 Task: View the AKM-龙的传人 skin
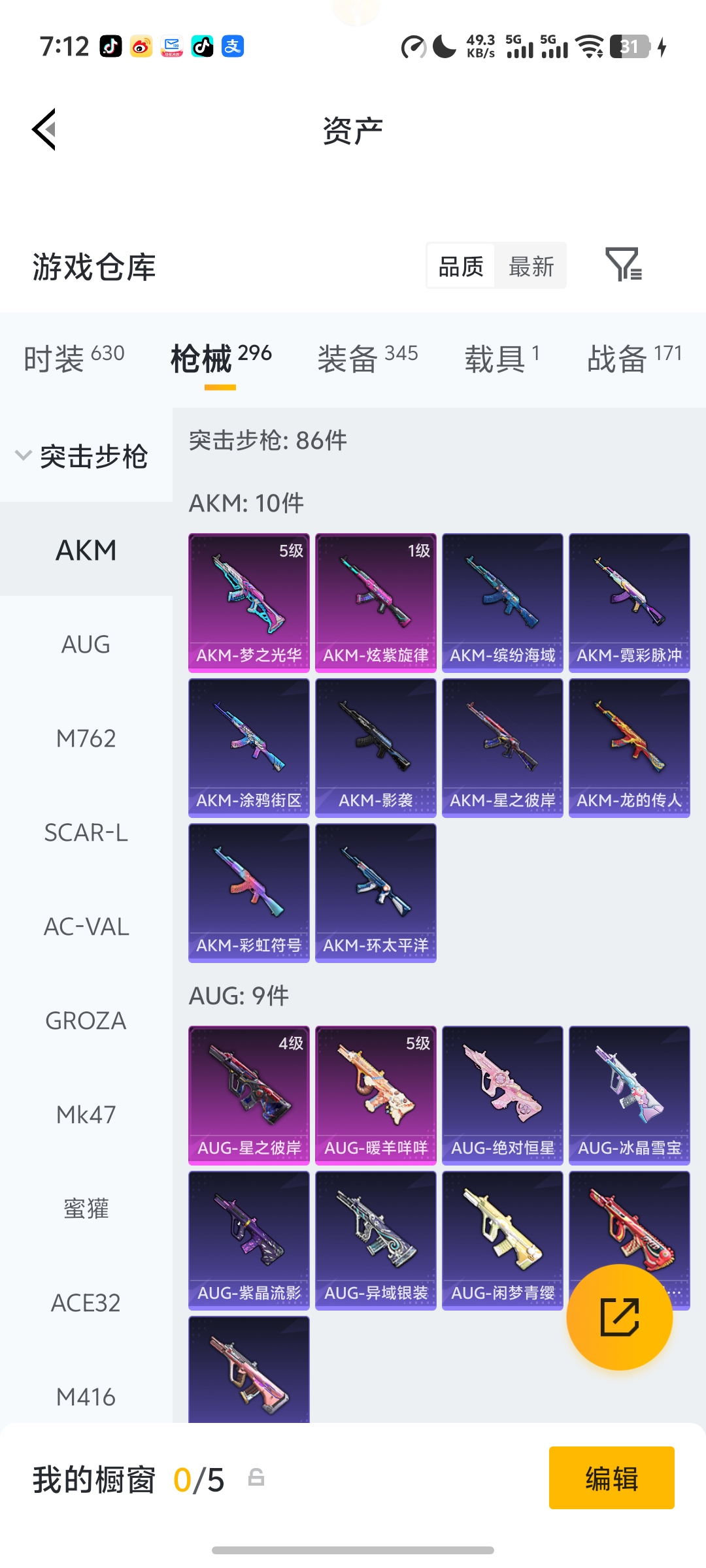point(629,747)
